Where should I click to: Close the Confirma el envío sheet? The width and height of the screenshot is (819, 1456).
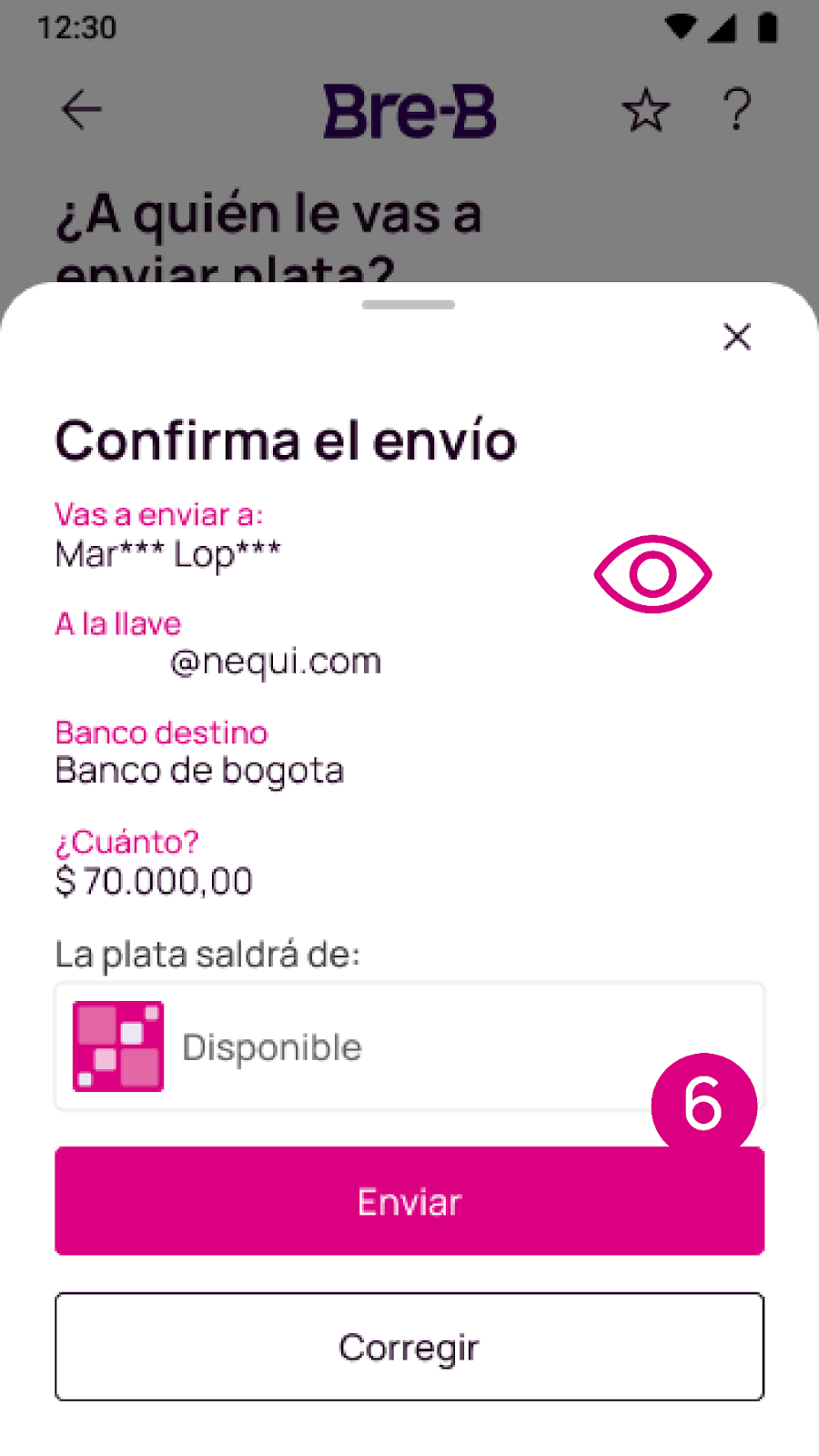(x=737, y=338)
